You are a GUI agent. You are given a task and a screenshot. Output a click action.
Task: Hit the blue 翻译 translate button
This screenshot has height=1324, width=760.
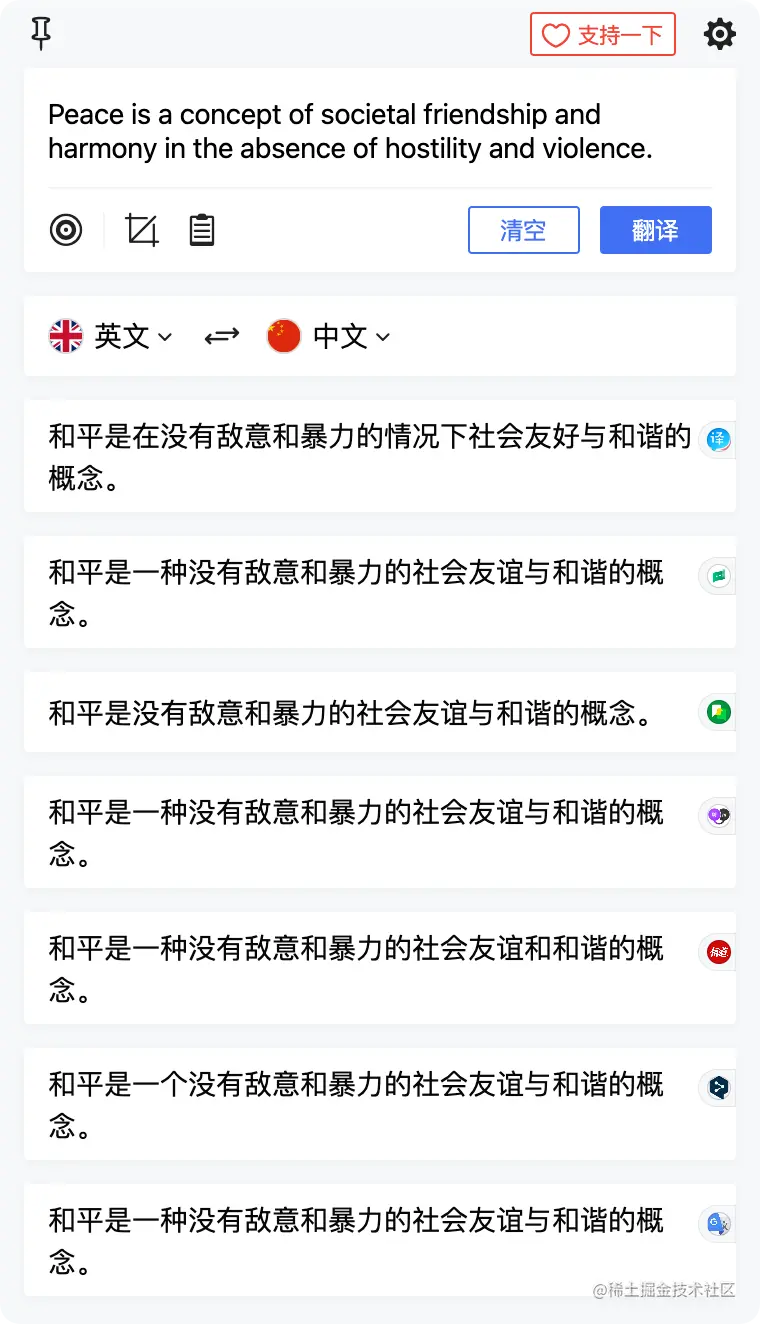(x=655, y=230)
